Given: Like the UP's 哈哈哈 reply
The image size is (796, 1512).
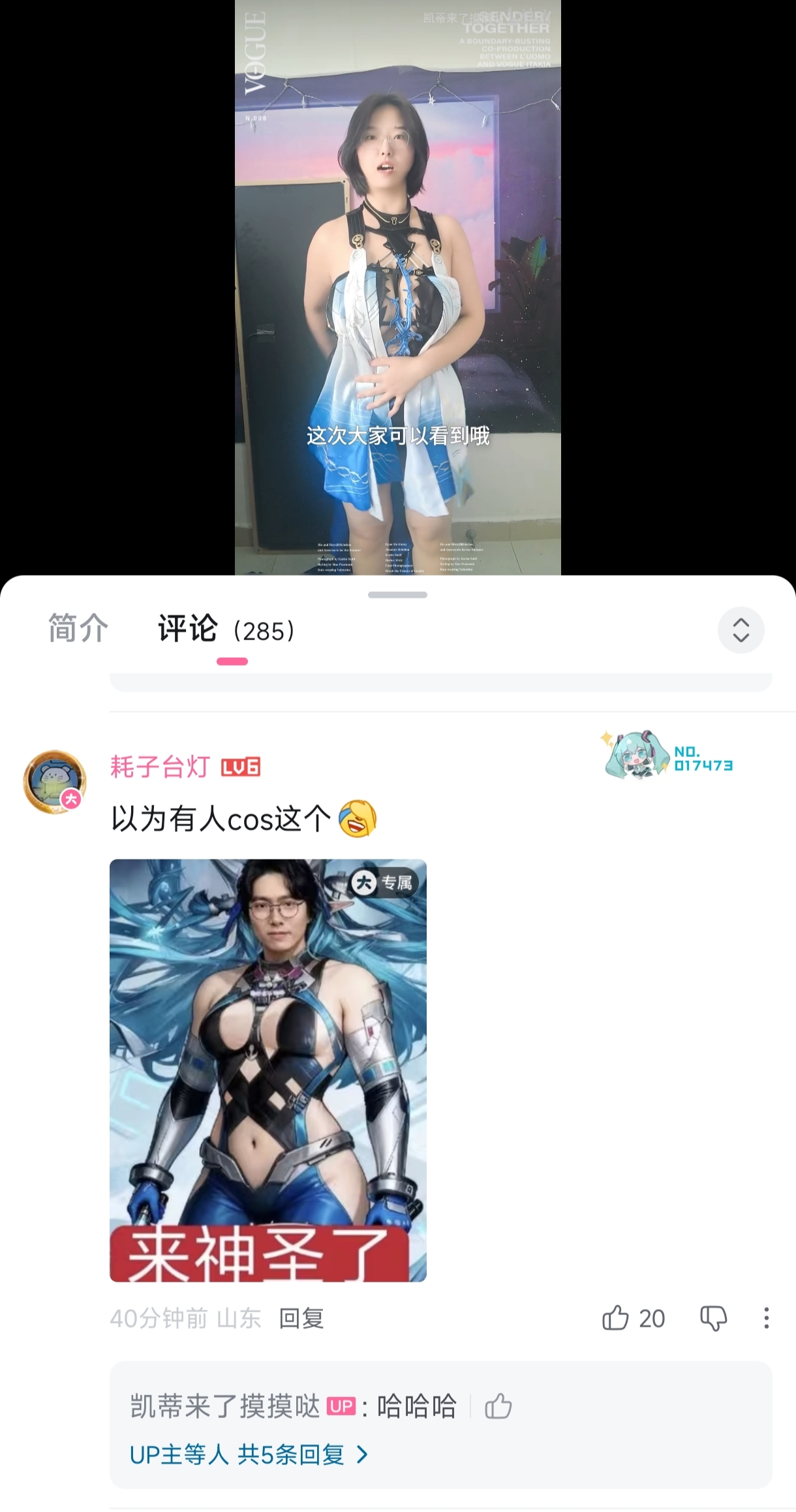Looking at the screenshot, I should tap(498, 1406).
